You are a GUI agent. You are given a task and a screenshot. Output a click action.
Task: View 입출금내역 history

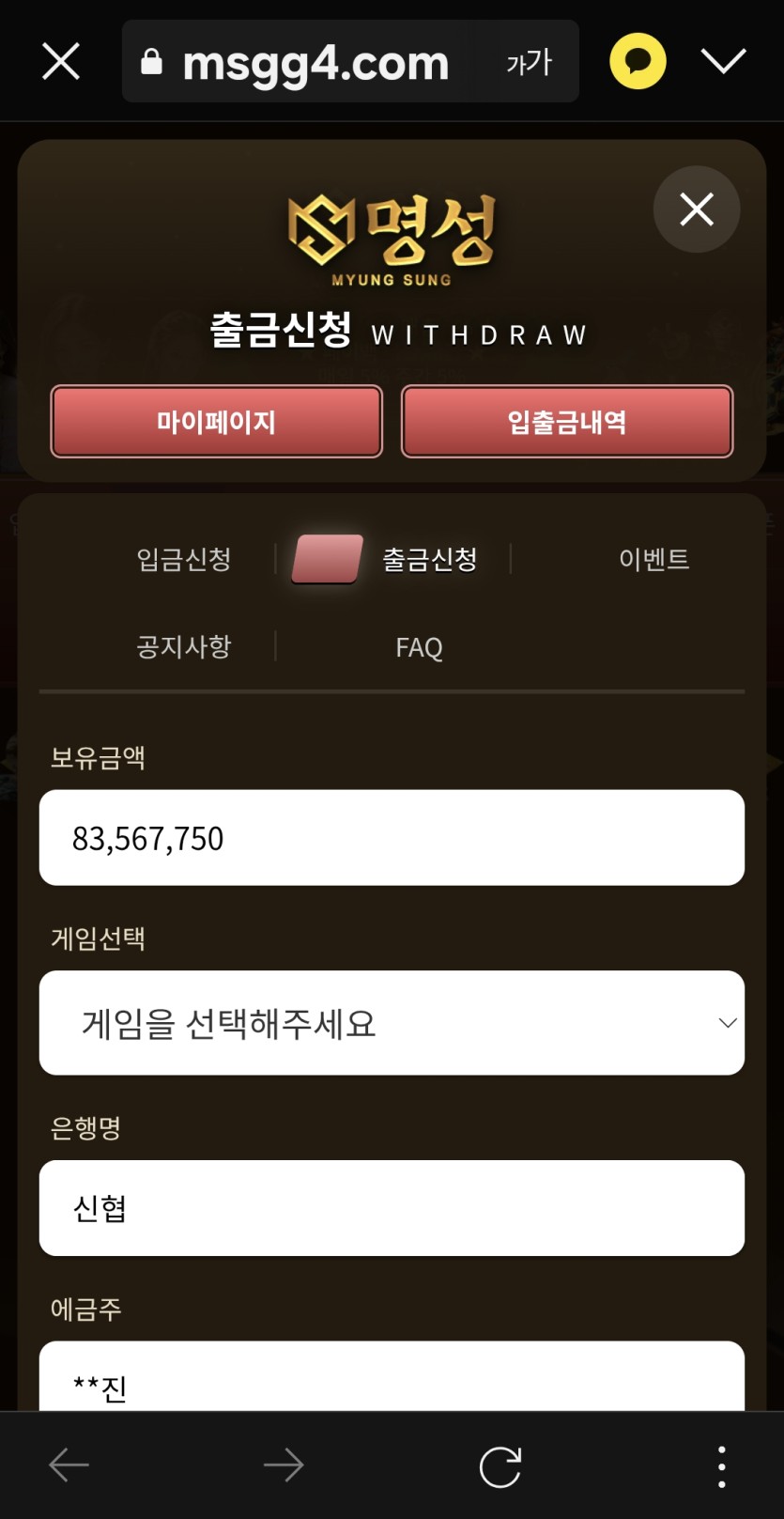click(567, 422)
